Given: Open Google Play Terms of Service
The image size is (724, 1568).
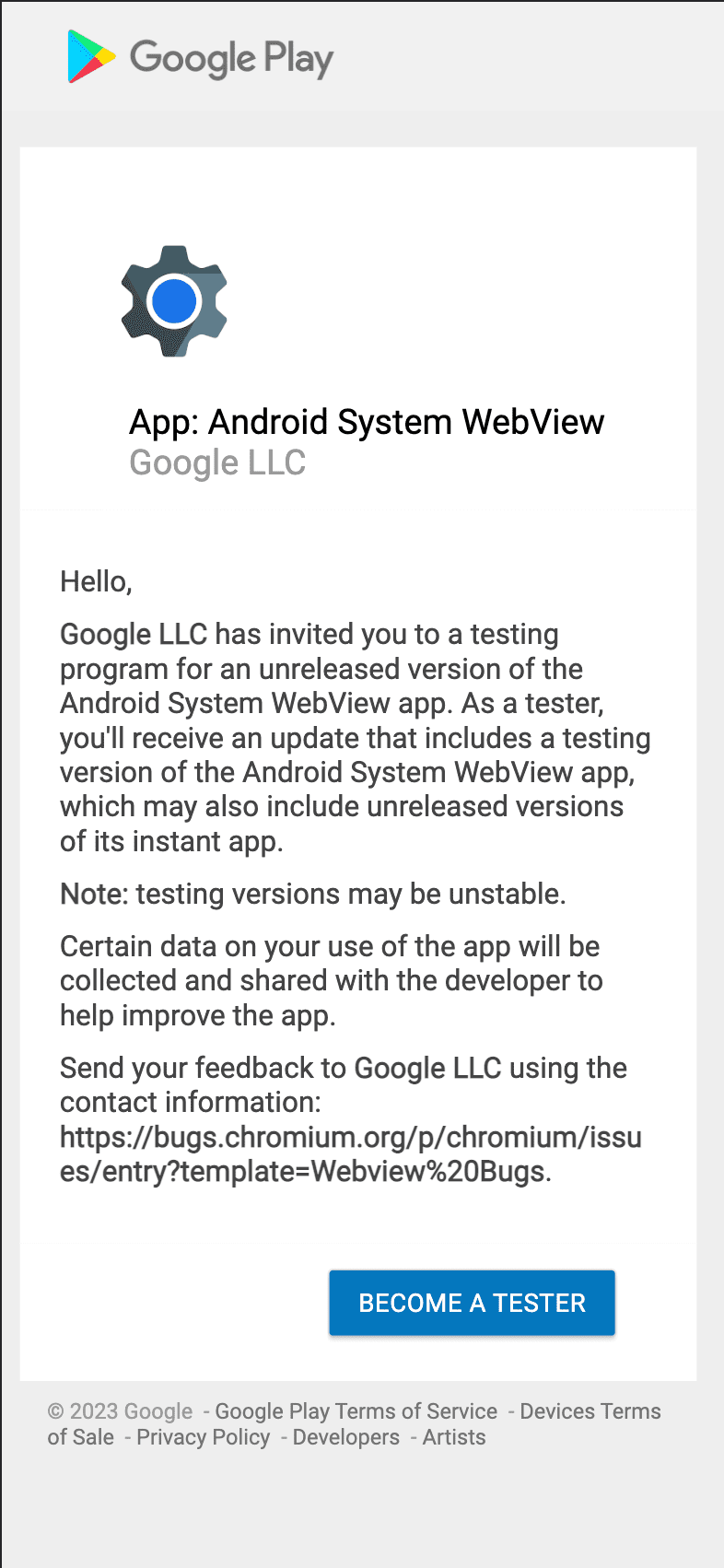Looking at the screenshot, I should click(x=356, y=1411).
